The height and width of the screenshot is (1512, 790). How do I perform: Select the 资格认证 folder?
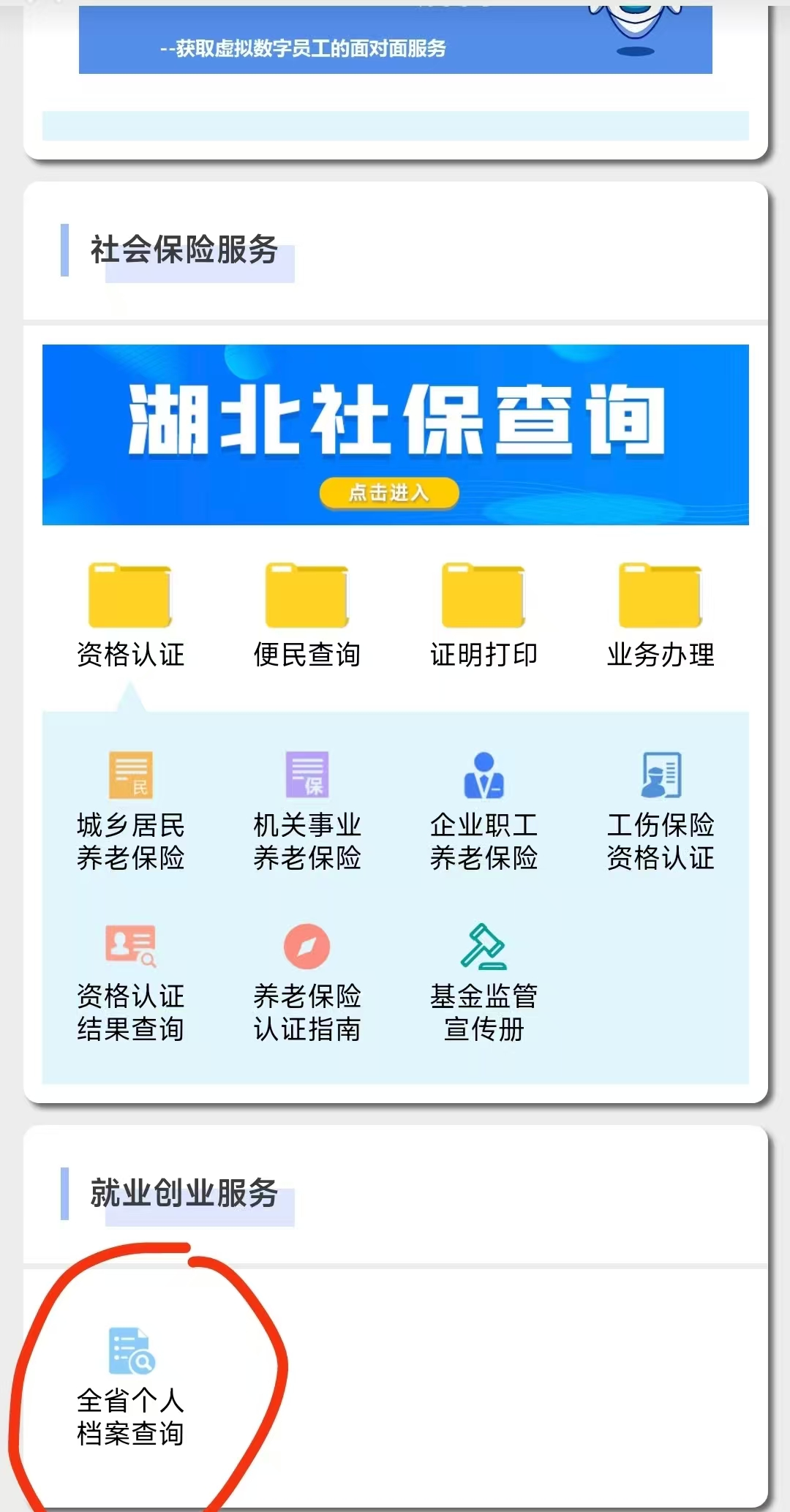(x=130, y=615)
